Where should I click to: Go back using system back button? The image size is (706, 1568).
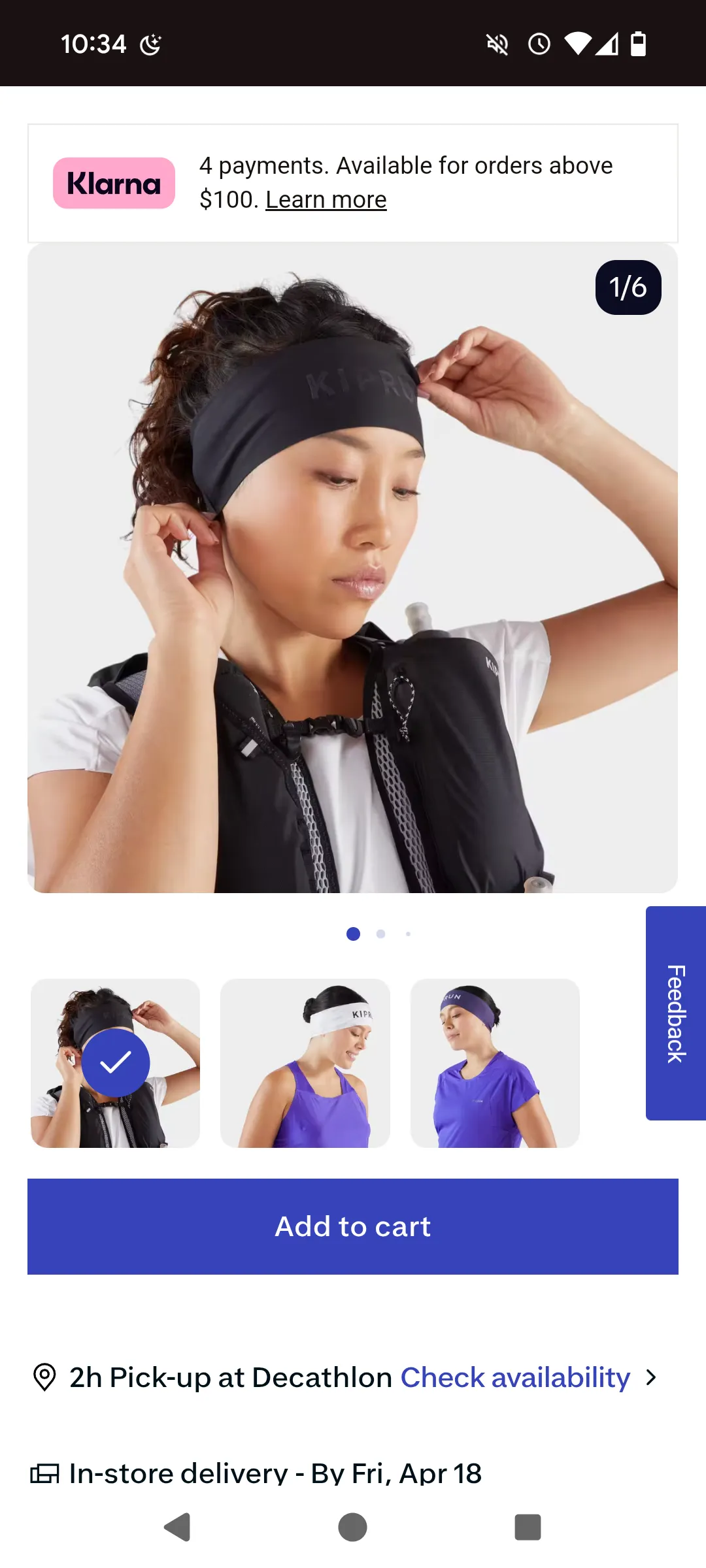(177, 1527)
